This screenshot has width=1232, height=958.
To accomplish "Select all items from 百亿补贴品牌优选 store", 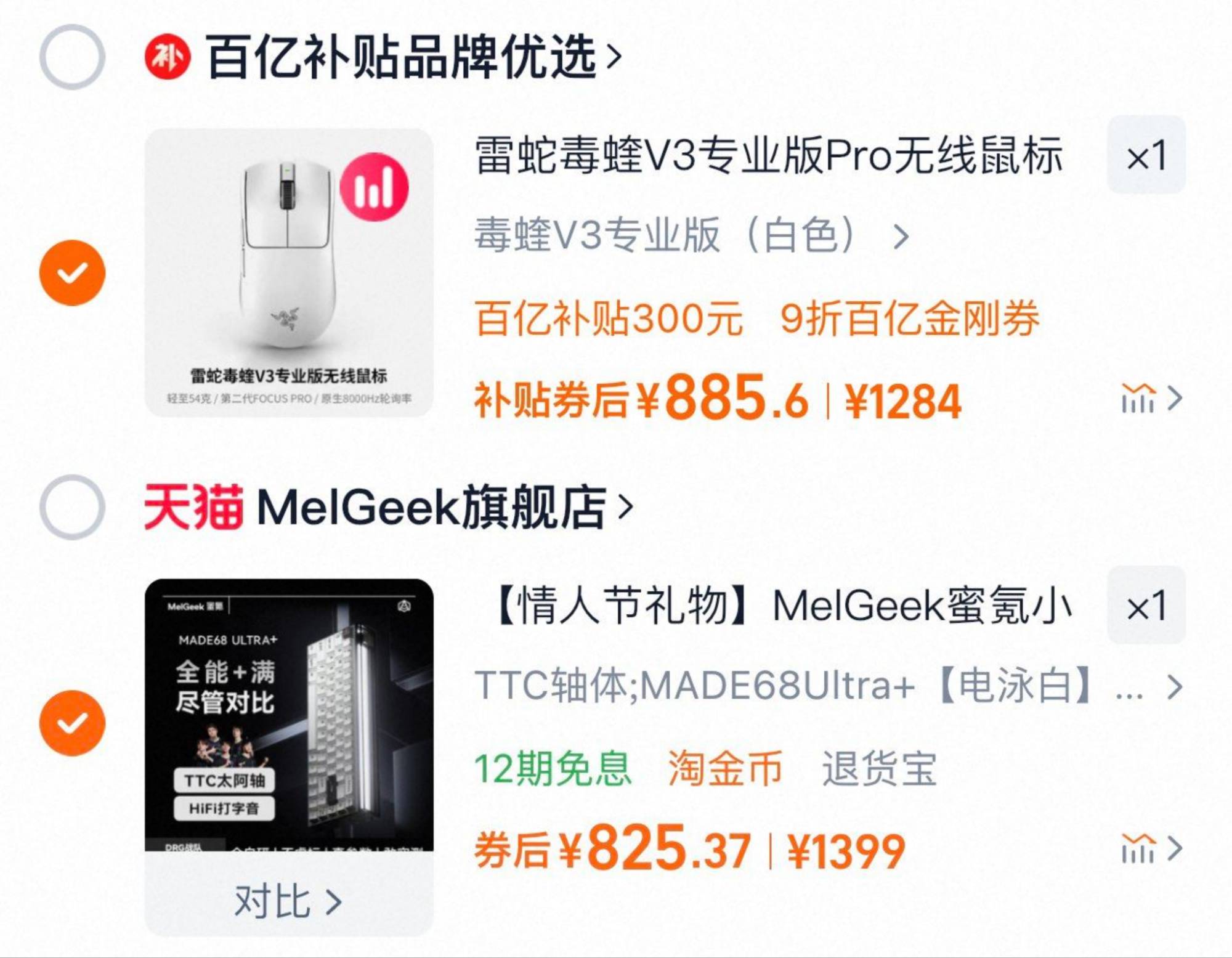I will [x=72, y=57].
